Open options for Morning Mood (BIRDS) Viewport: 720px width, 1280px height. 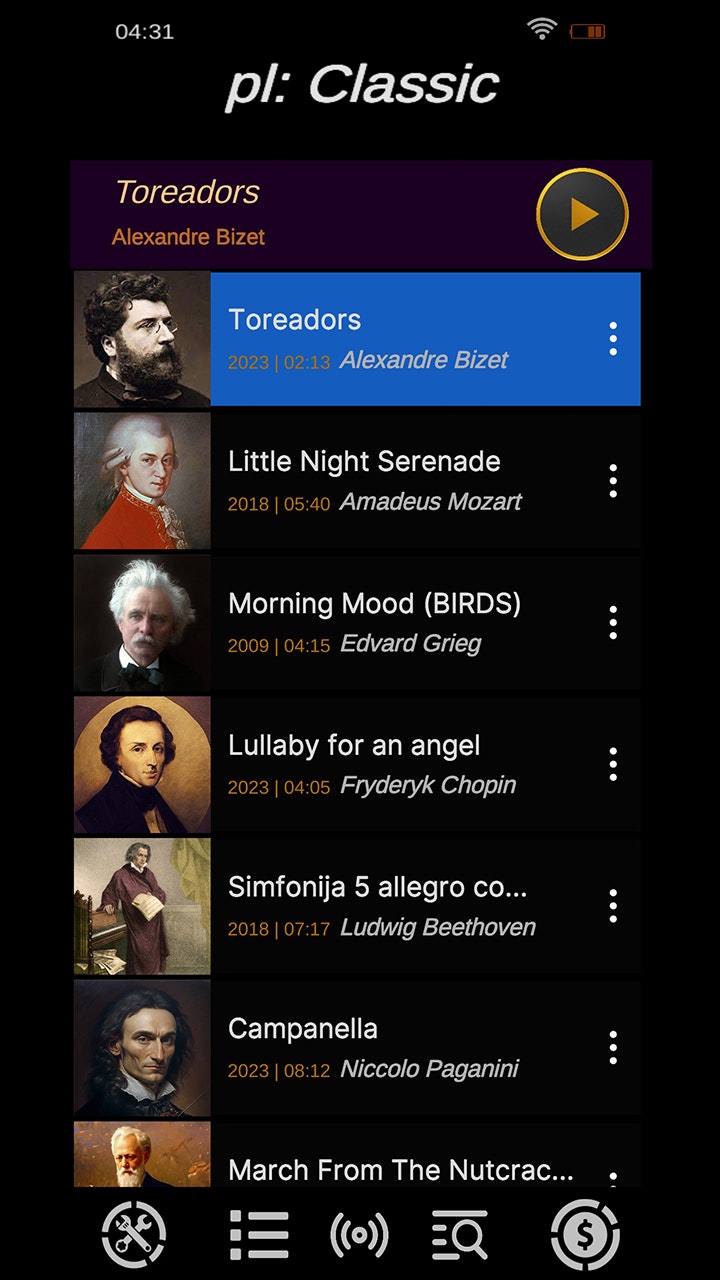click(613, 623)
